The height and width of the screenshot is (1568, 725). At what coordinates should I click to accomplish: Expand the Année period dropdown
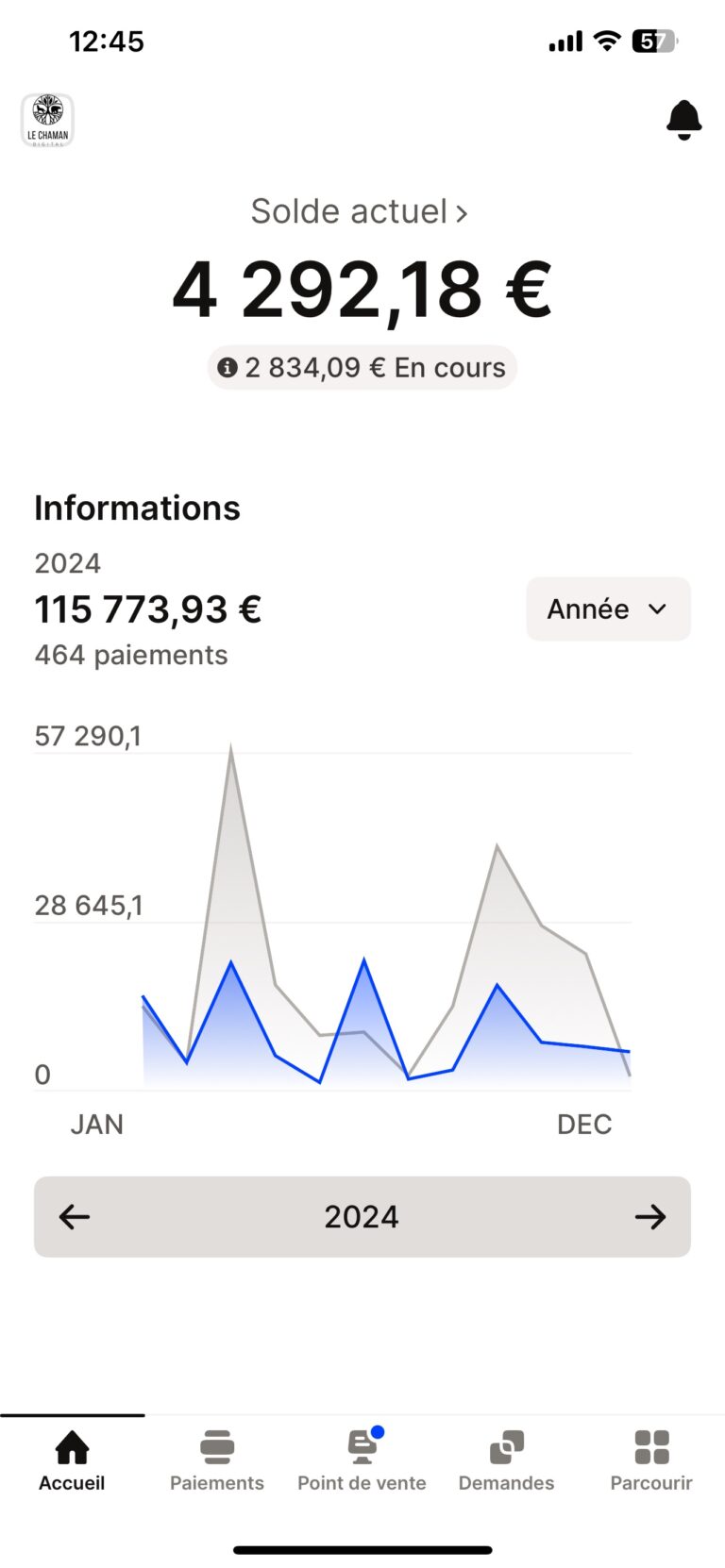(x=608, y=609)
